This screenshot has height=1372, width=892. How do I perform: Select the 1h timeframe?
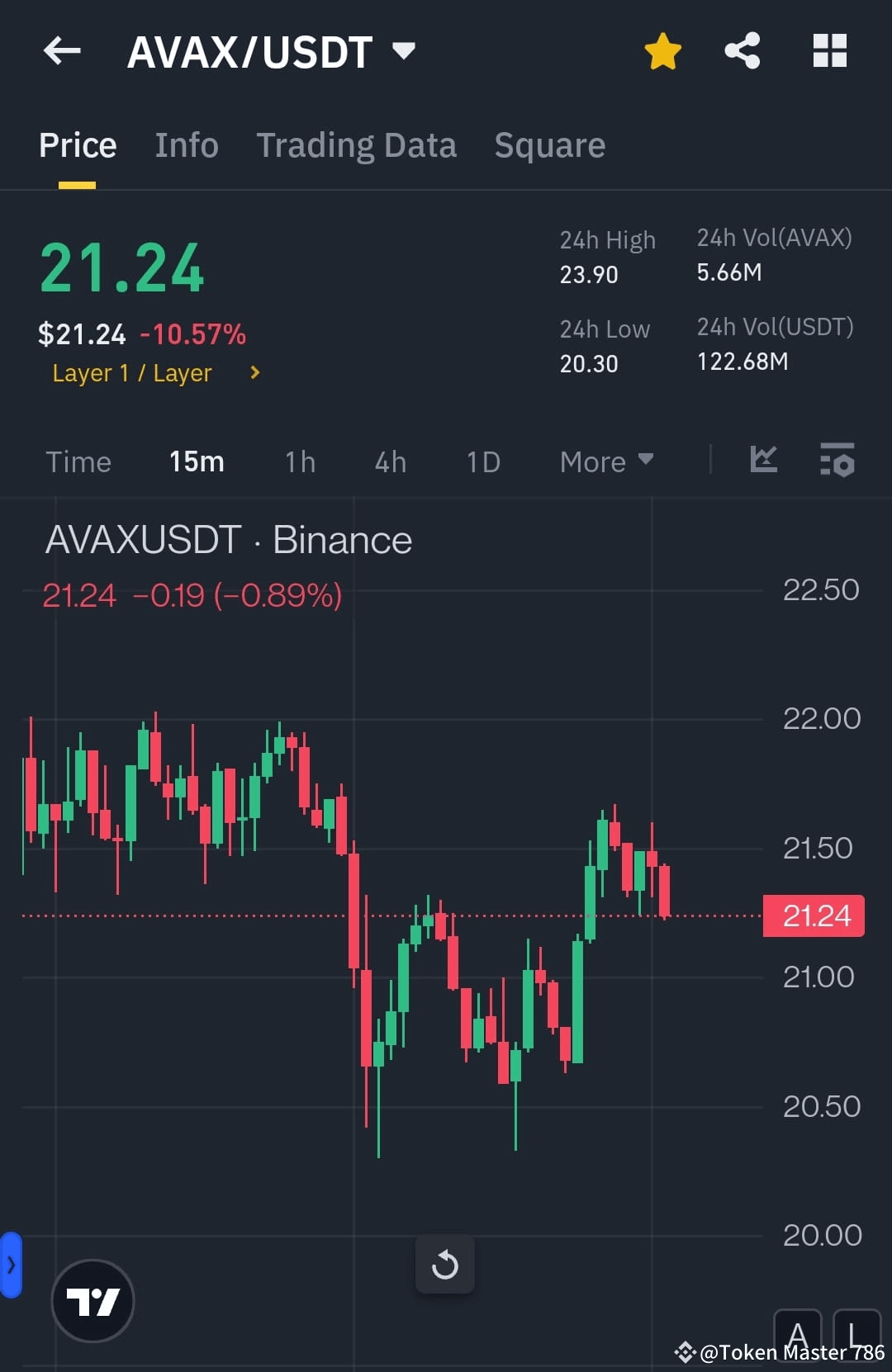[x=299, y=462]
